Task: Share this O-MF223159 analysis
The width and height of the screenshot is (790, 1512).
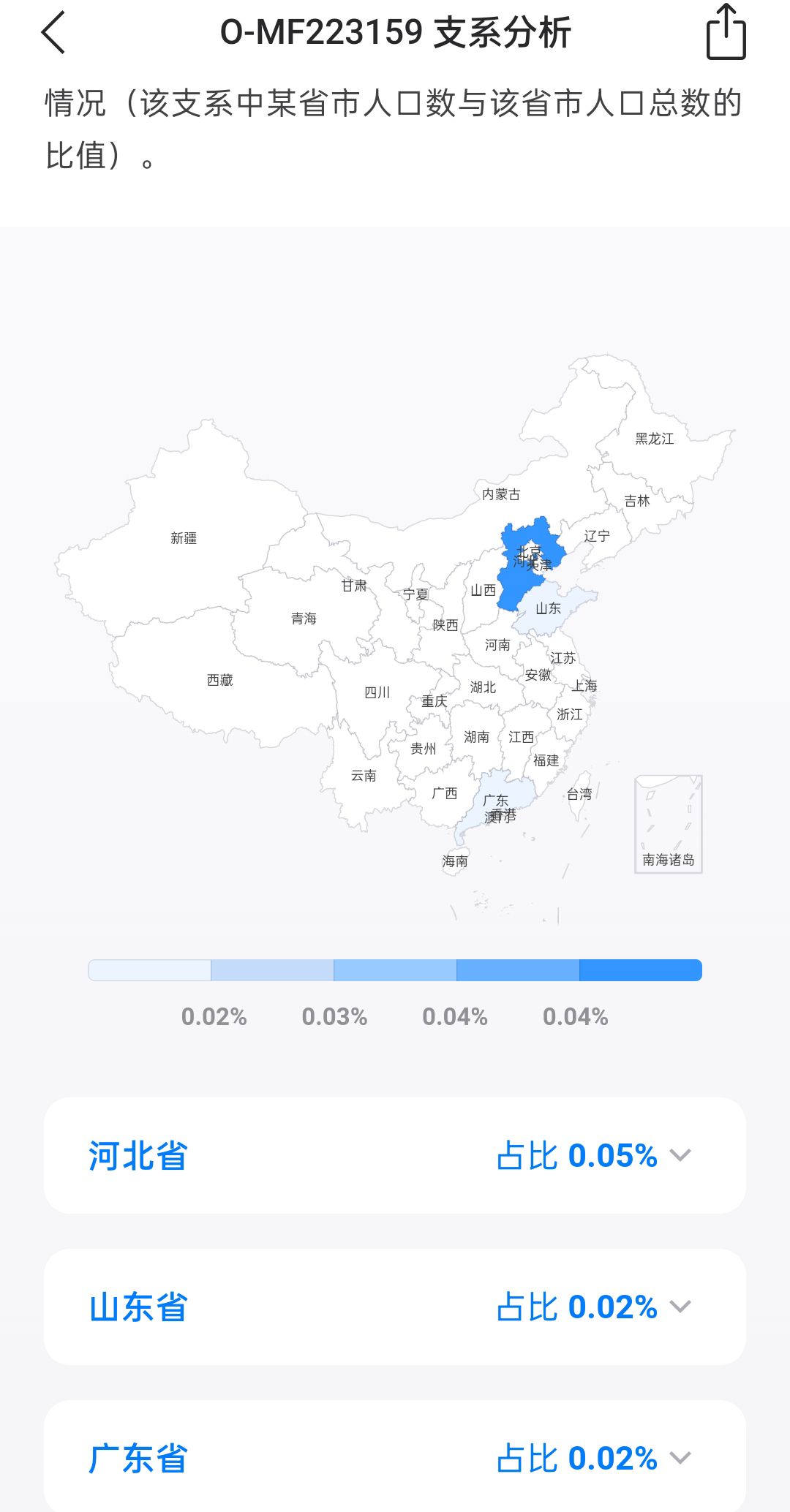Action: (x=726, y=32)
